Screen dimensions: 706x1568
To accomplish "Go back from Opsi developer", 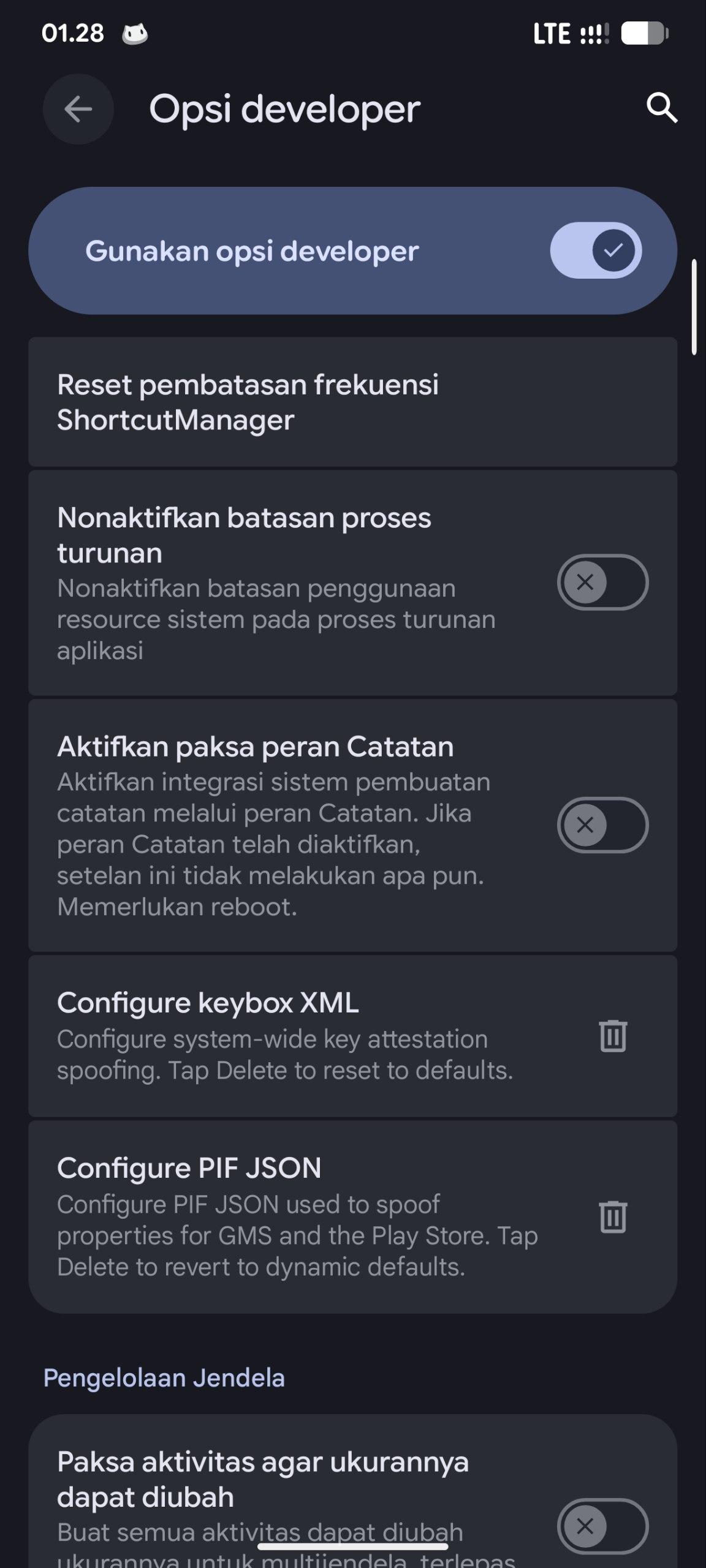I will (78, 110).
